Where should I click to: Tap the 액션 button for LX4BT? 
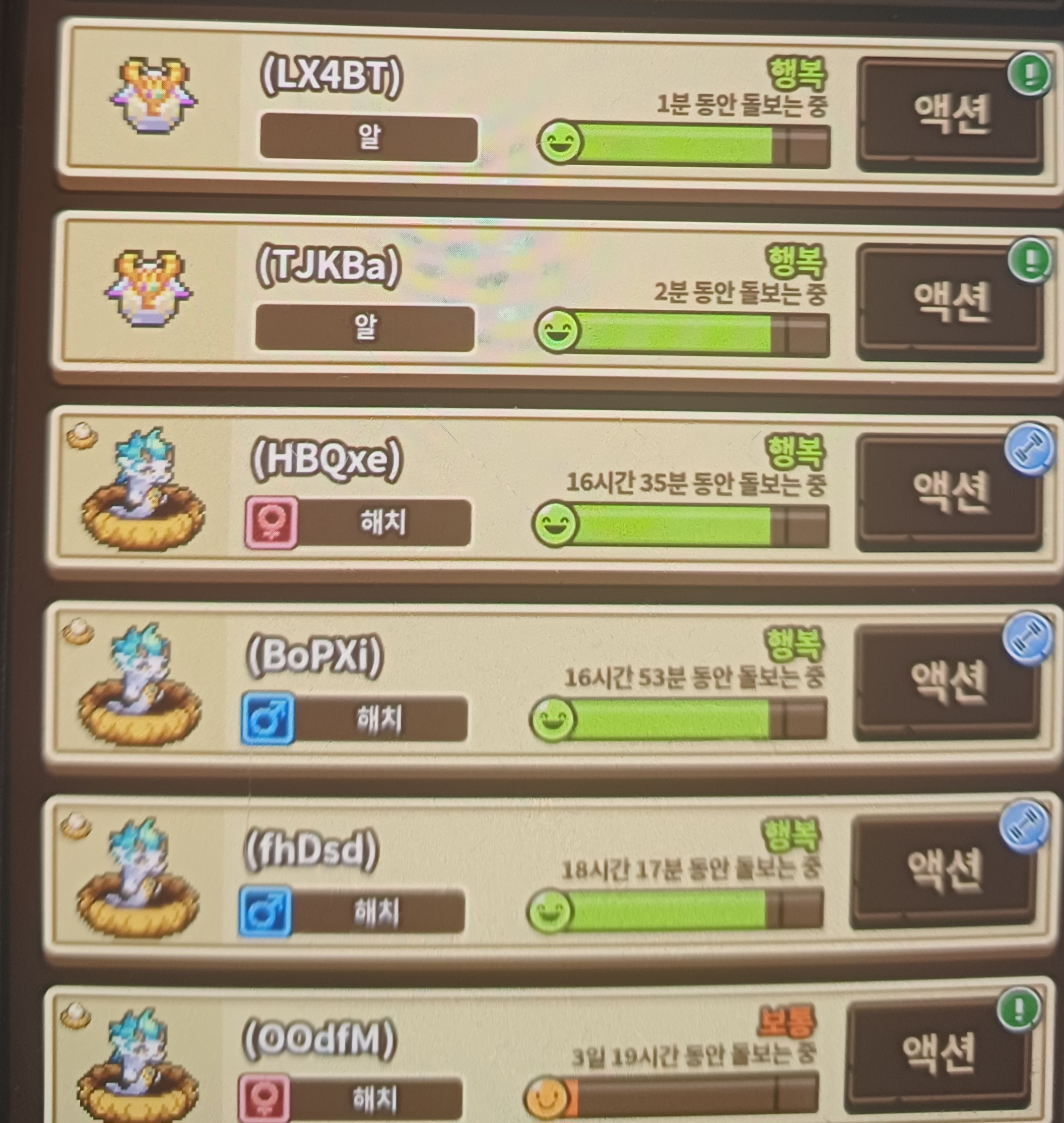point(950,114)
